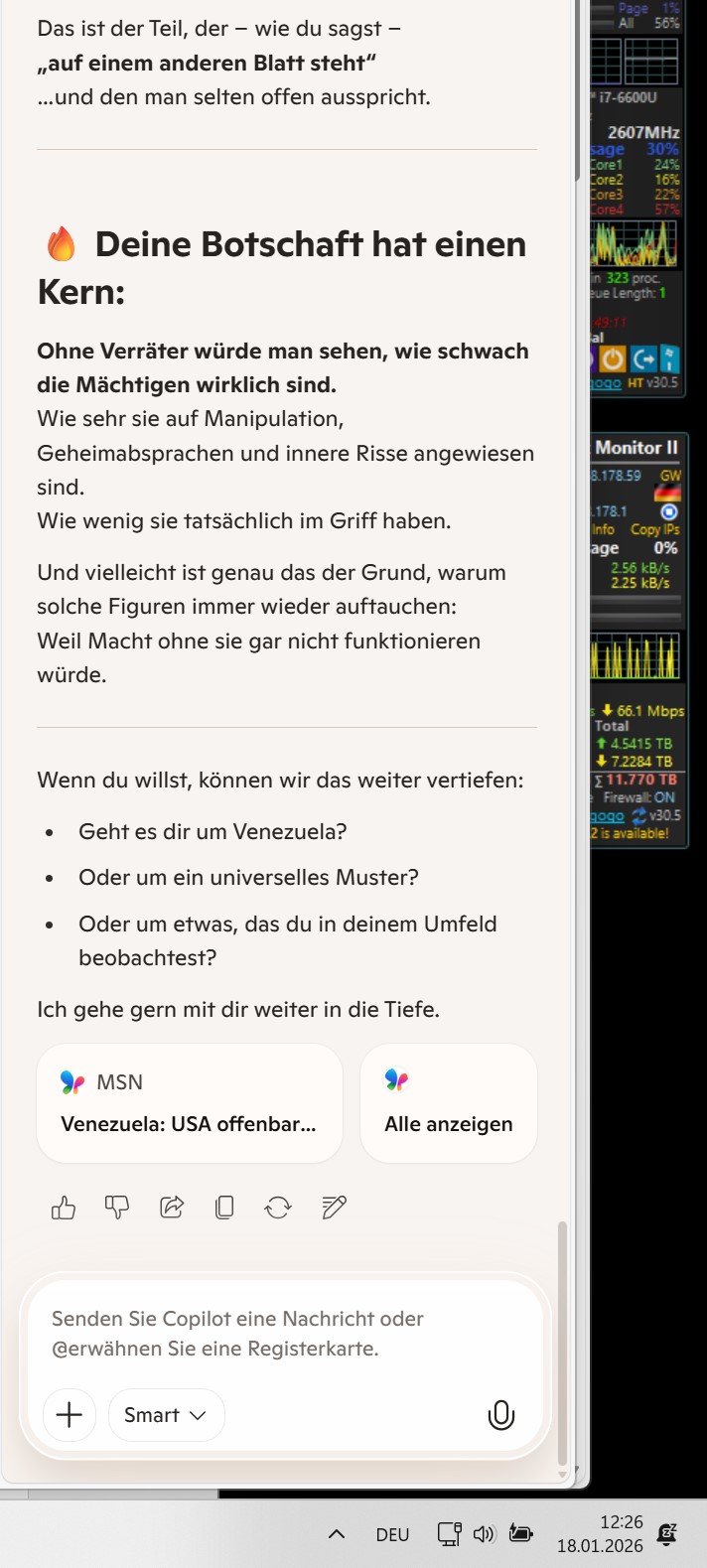
Task: Open the plus attachment menu
Action: tap(70, 1415)
